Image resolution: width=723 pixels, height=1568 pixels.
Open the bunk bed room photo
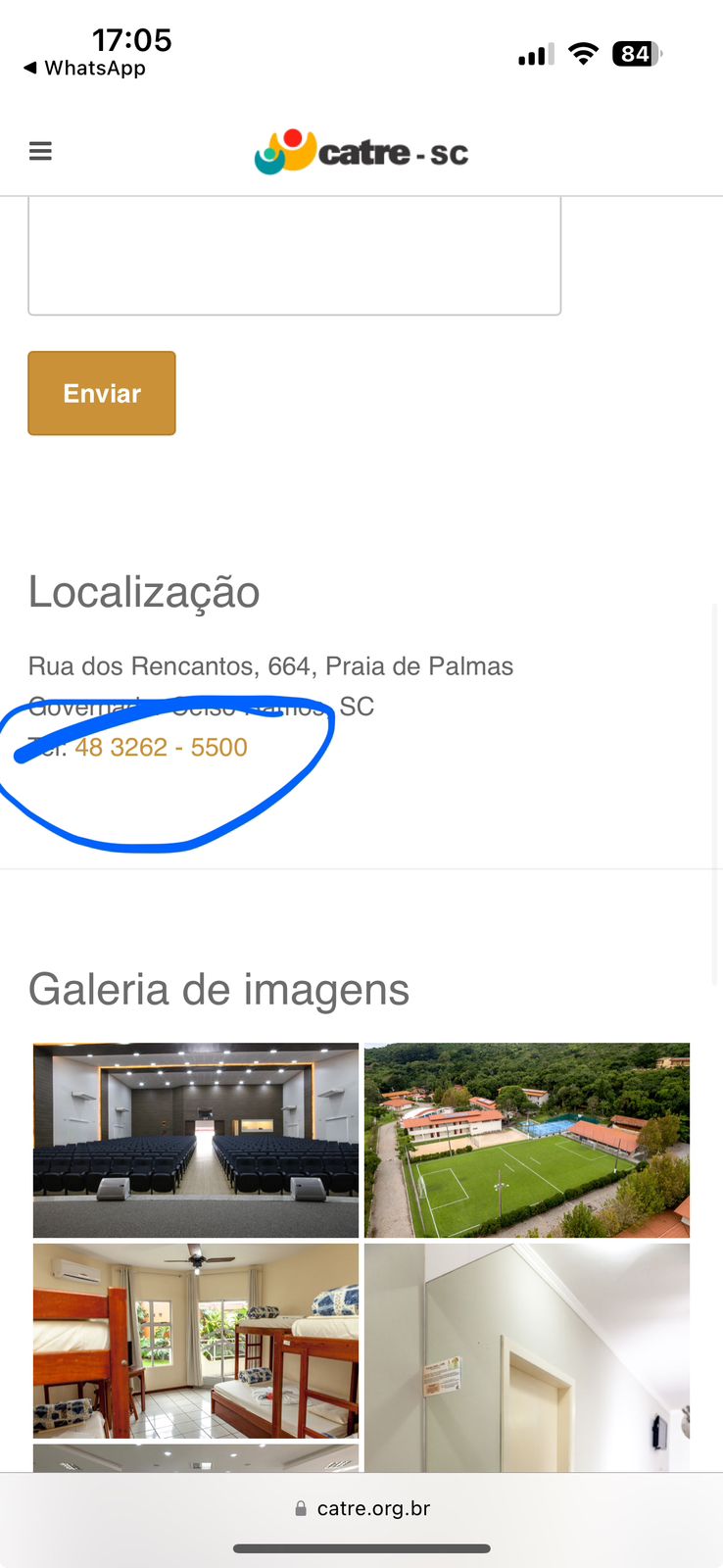click(196, 1341)
